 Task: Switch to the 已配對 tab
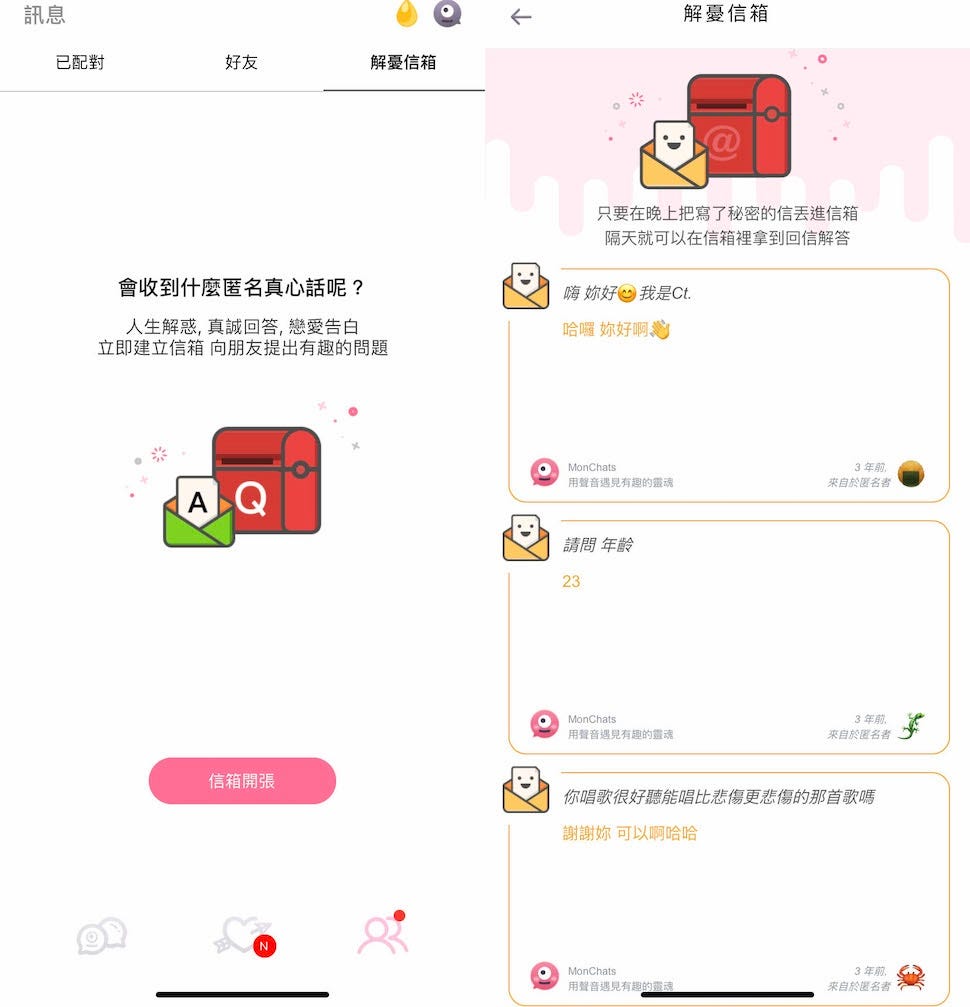pyautogui.click(x=79, y=62)
